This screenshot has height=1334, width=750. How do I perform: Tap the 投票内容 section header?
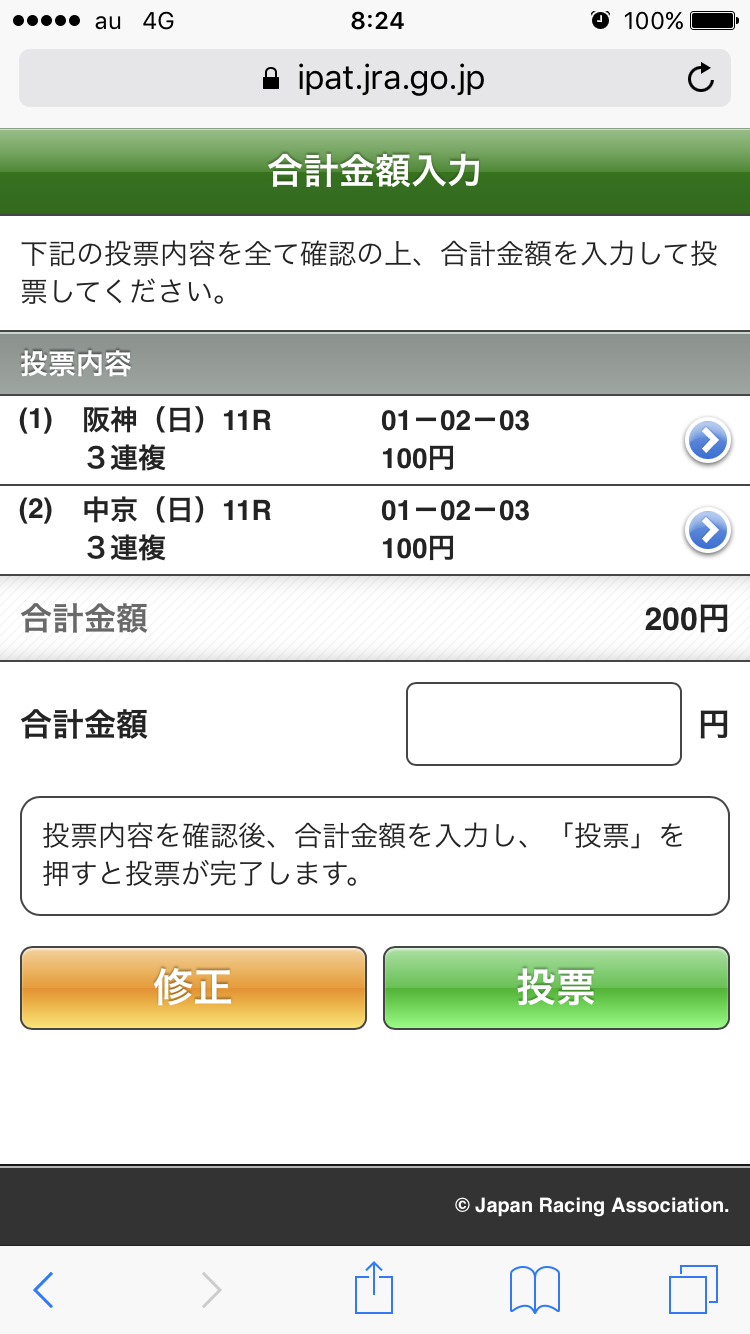coord(374,364)
